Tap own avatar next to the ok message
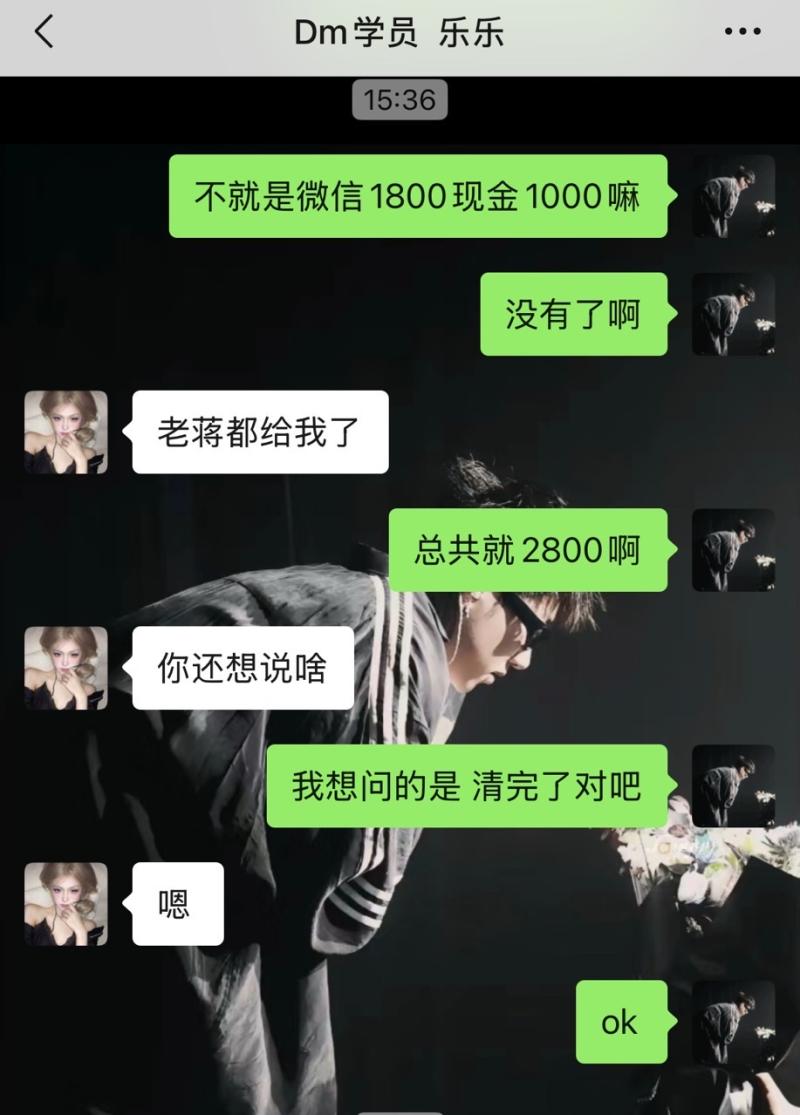This screenshot has width=800, height=1115. pos(734,1022)
